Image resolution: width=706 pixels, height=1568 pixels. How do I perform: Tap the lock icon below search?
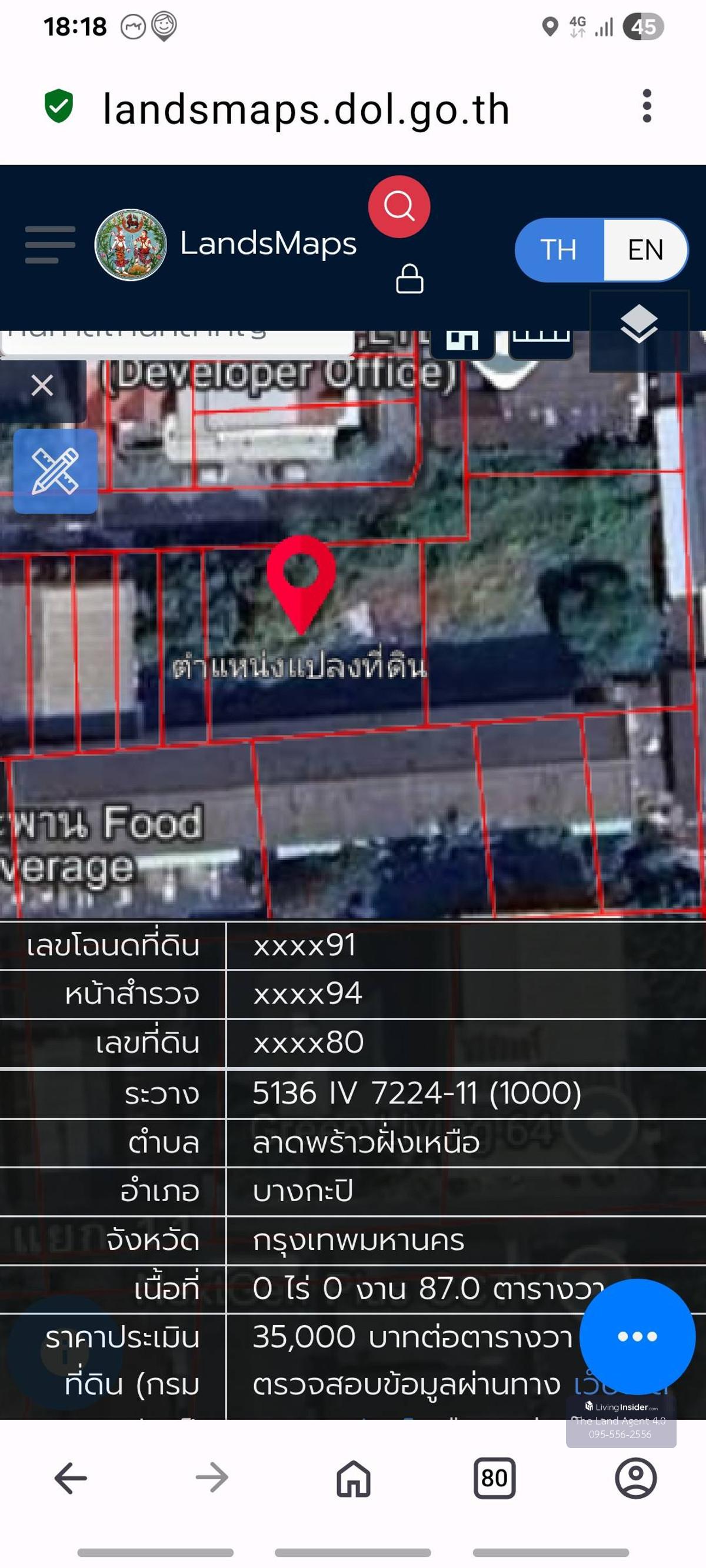(x=409, y=279)
